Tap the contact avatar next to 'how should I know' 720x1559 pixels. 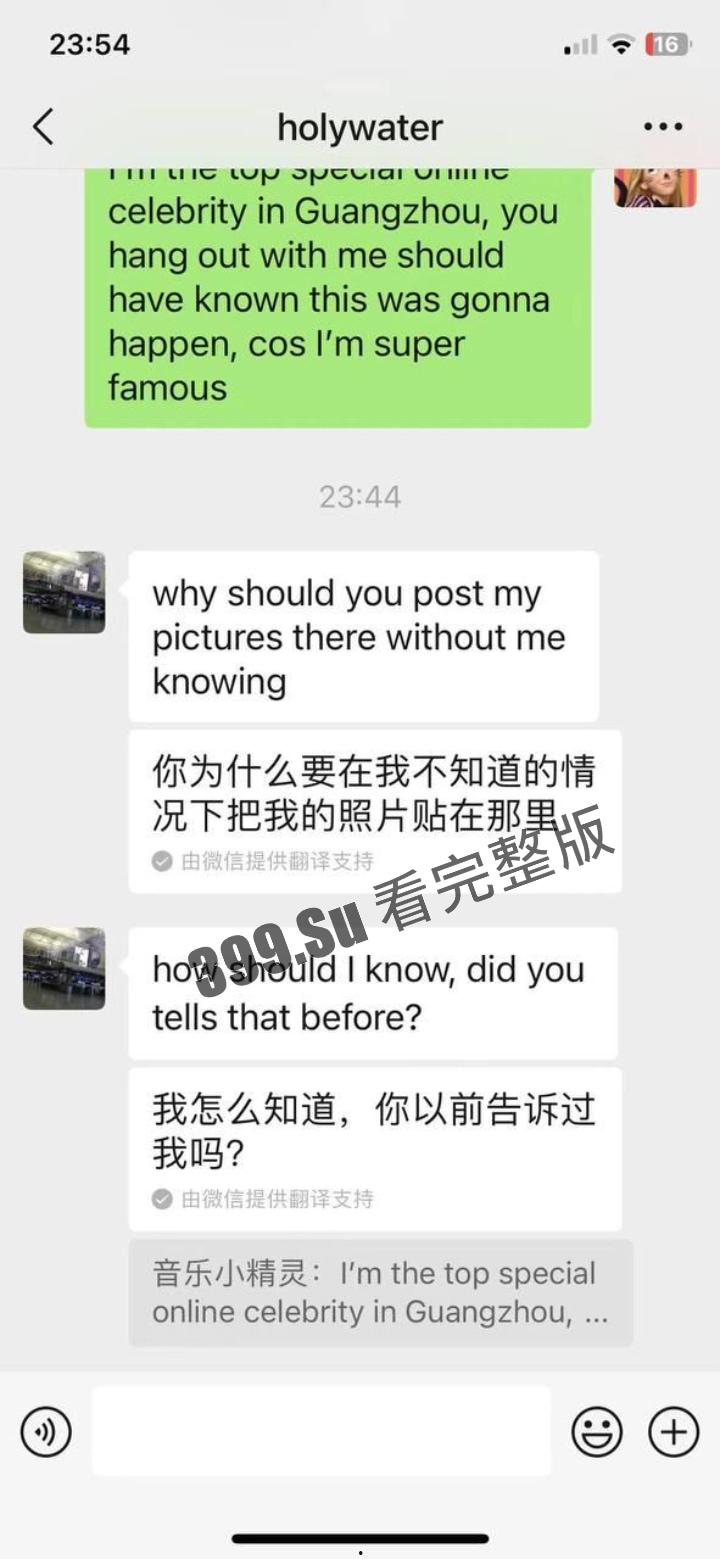point(63,968)
